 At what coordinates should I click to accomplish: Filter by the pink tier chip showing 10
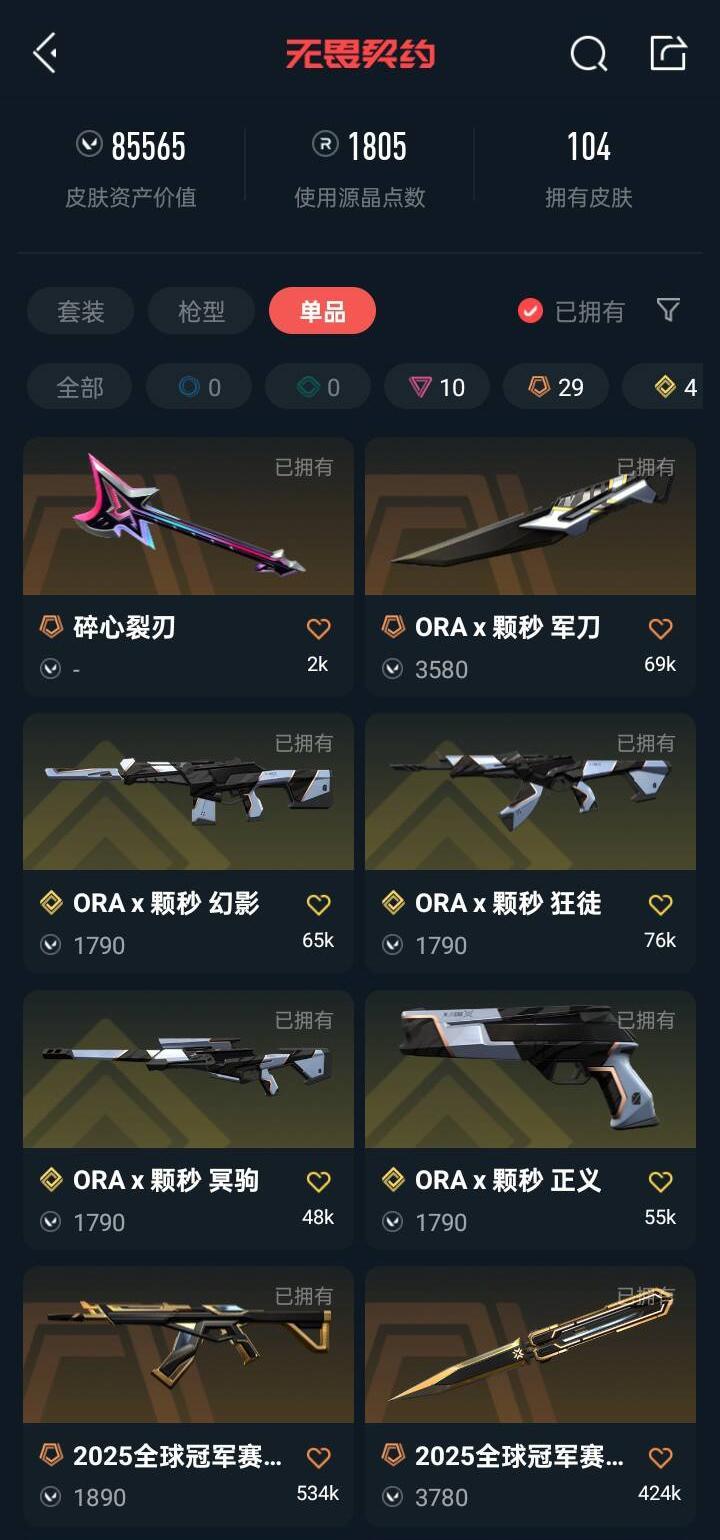pyautogui.click(x=437, y=387)
